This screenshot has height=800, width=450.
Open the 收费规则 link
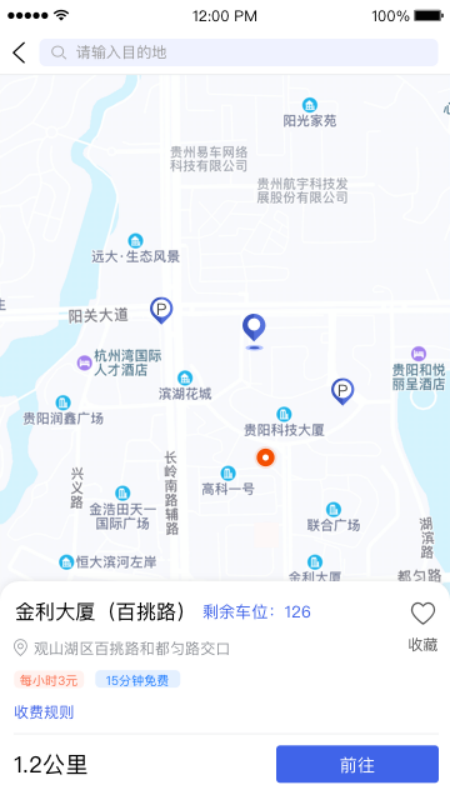click(44, 712)
